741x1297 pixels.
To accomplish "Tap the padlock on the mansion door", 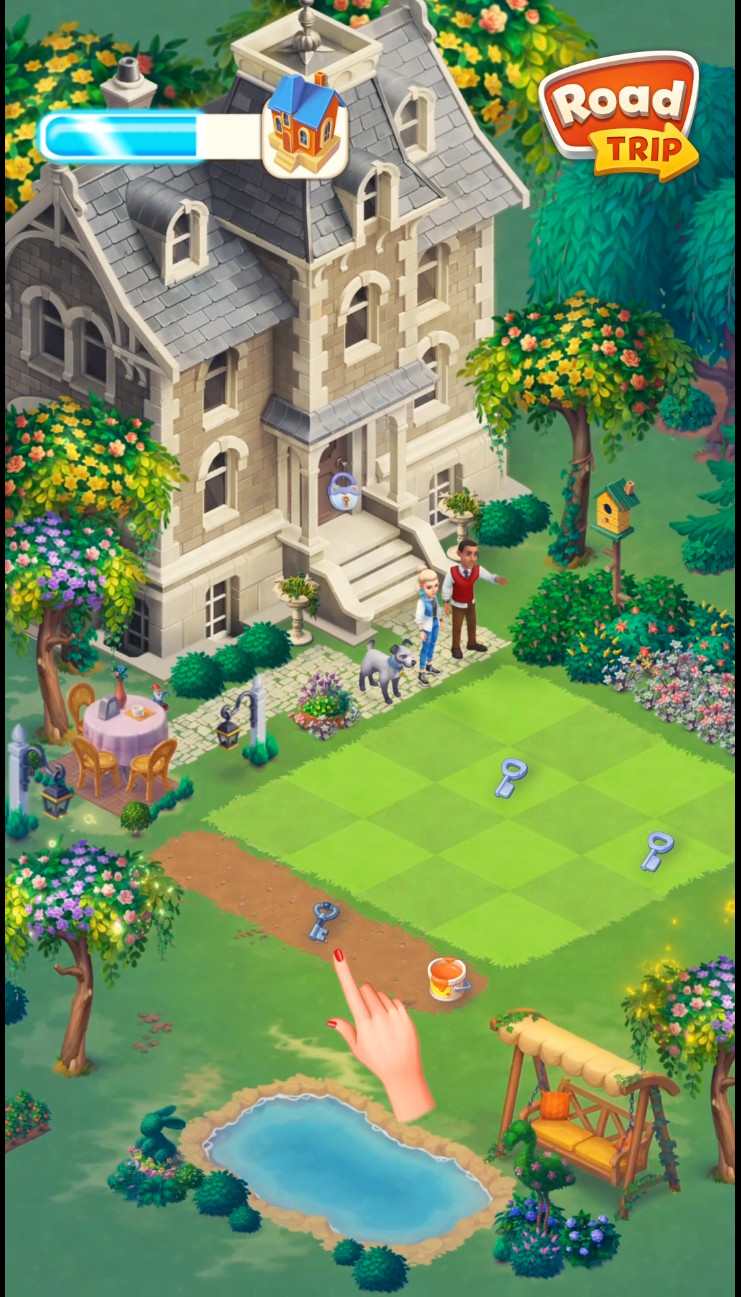I will (343, 491).
